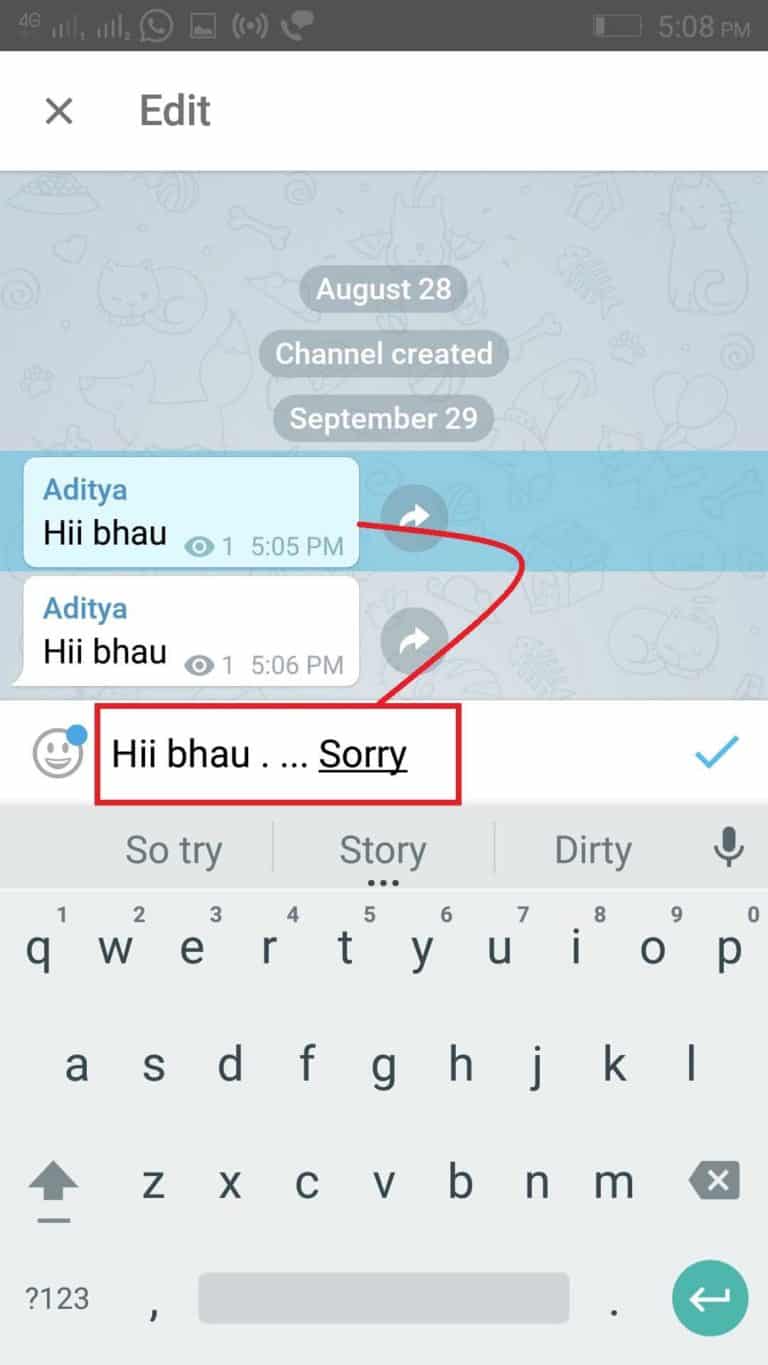Image resolution: width=768 pixels, height=1365 pixels.
Task: Switch keyboard to ?123 symbols
Action: point(57,1299)
